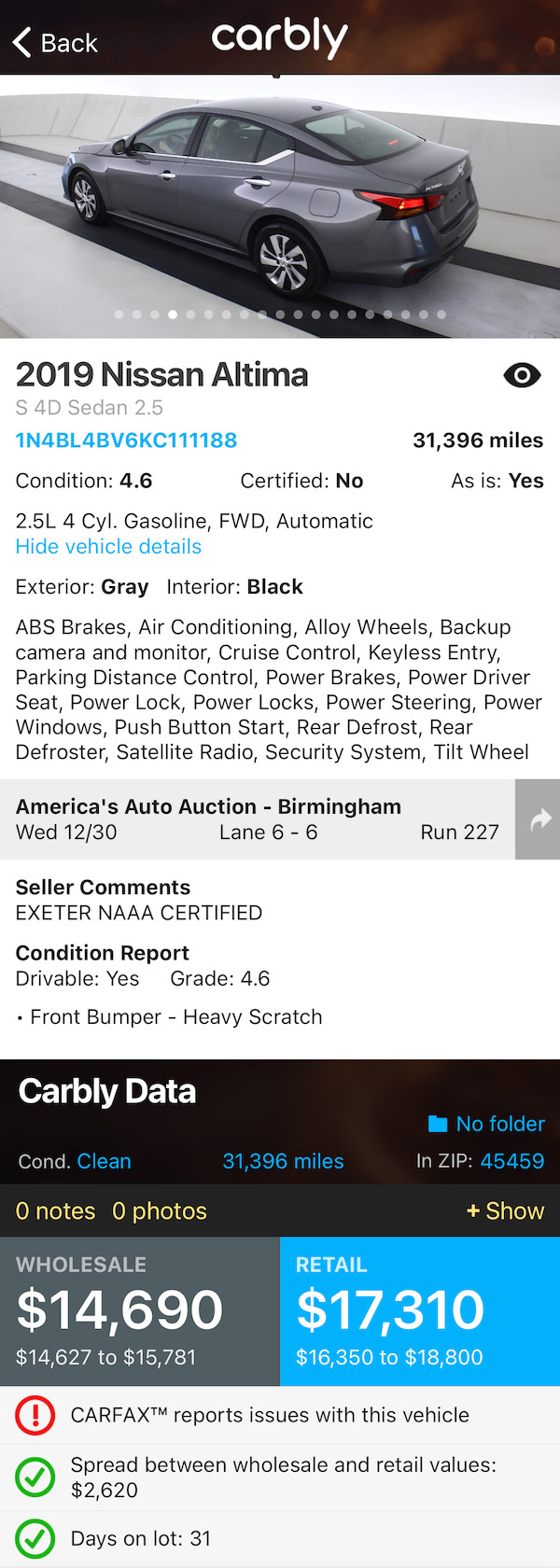560x1568 pixels.
Task: Toggle the watchlist eye icon
Action: pos(522,375)
